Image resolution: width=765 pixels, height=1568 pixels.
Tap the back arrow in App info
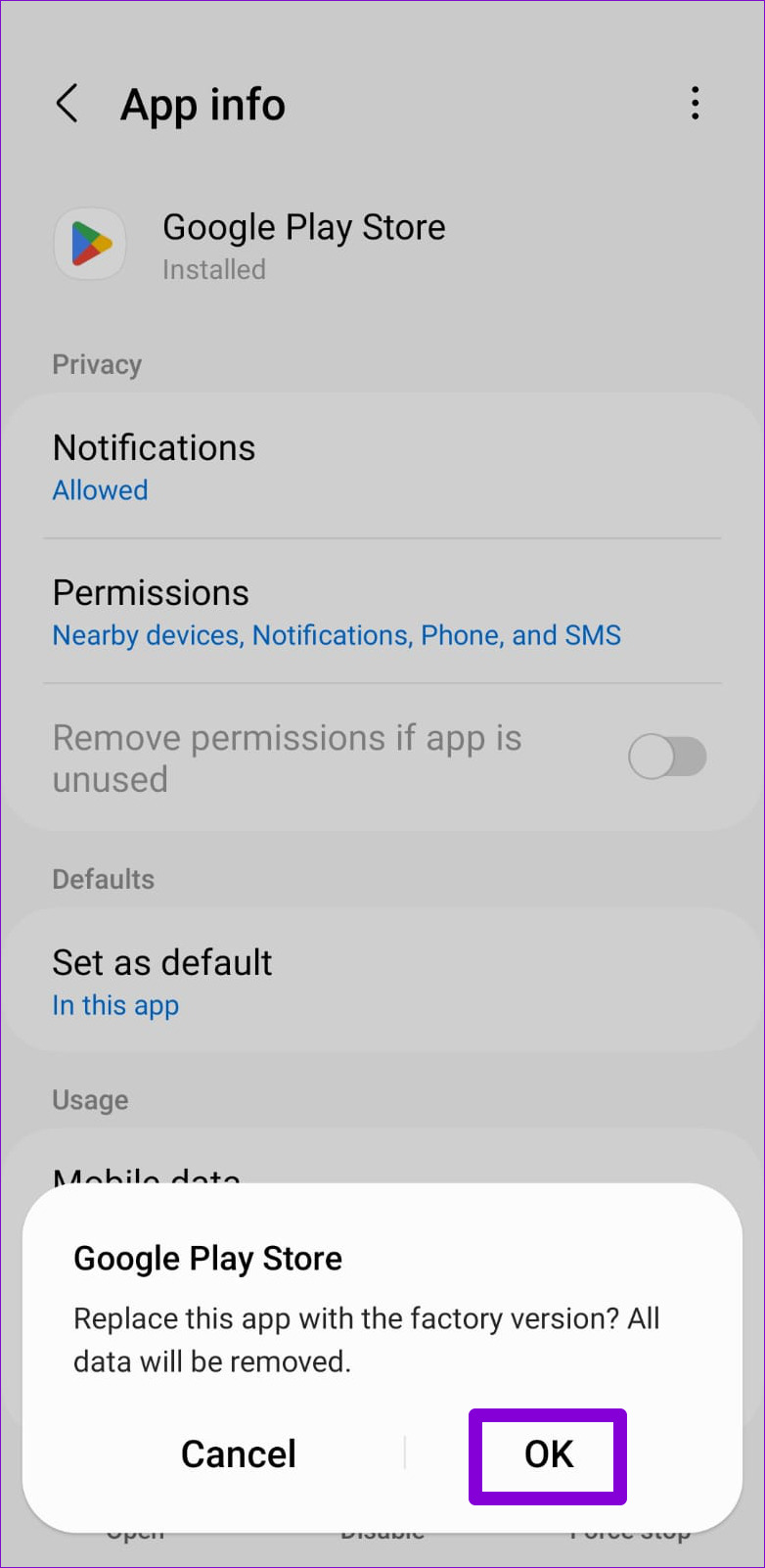(67, 104)
